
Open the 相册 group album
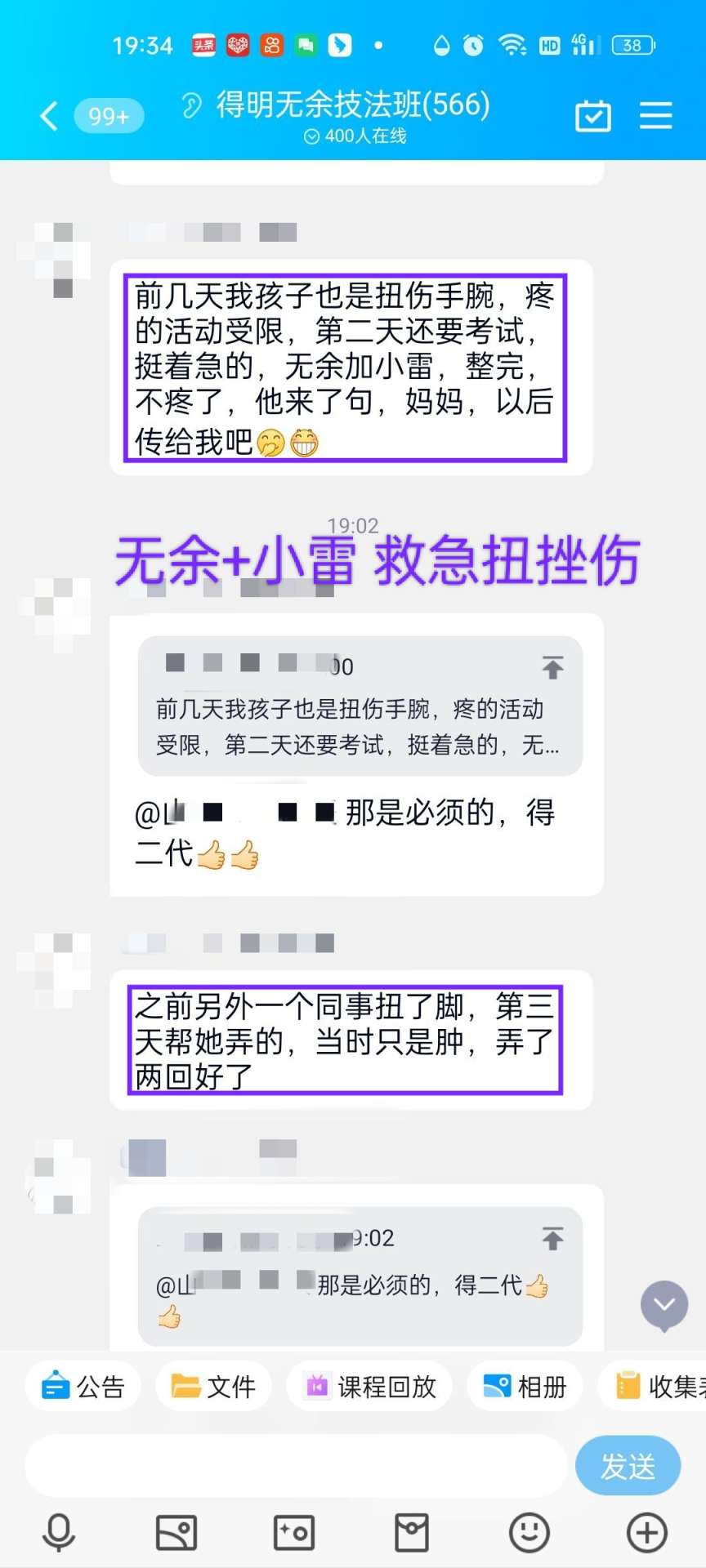pos(525,1386)
